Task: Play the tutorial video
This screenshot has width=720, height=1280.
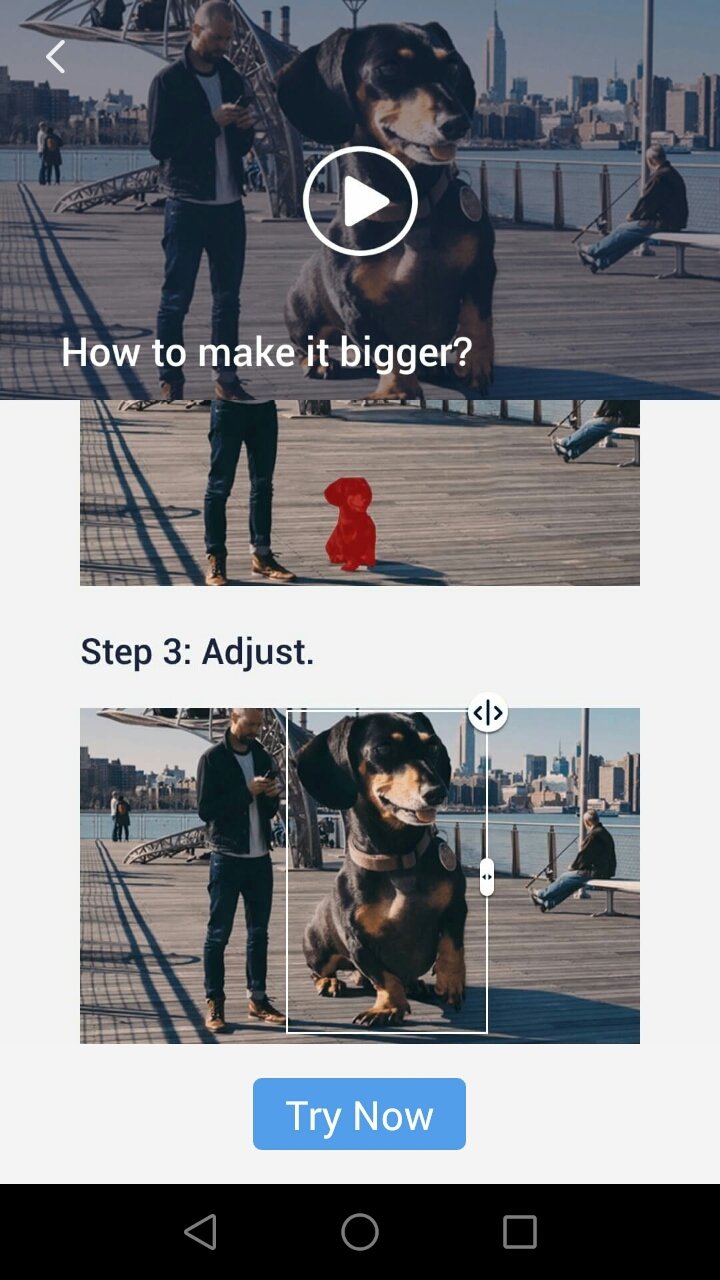Action: [360, 201]
